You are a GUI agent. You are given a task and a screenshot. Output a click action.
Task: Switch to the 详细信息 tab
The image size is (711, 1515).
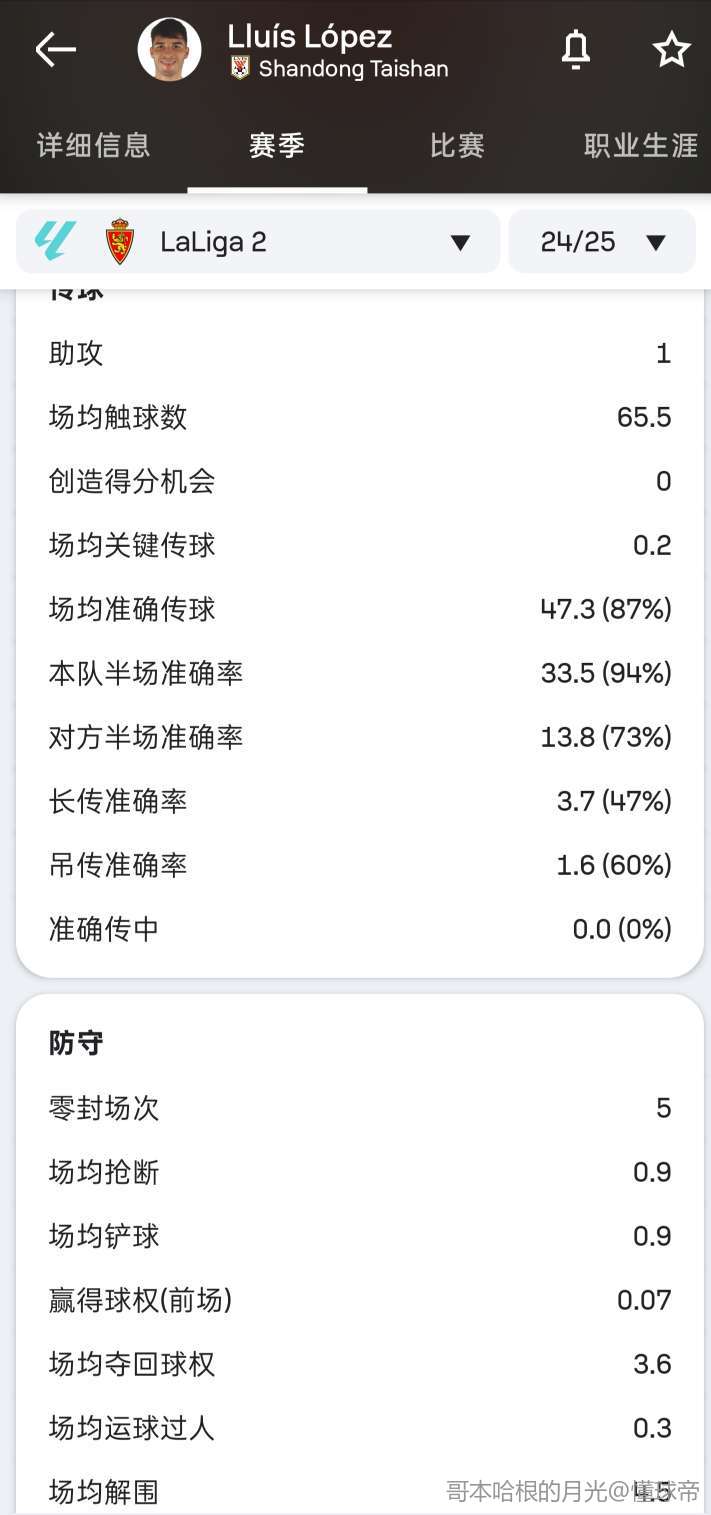tap(93, 145)
